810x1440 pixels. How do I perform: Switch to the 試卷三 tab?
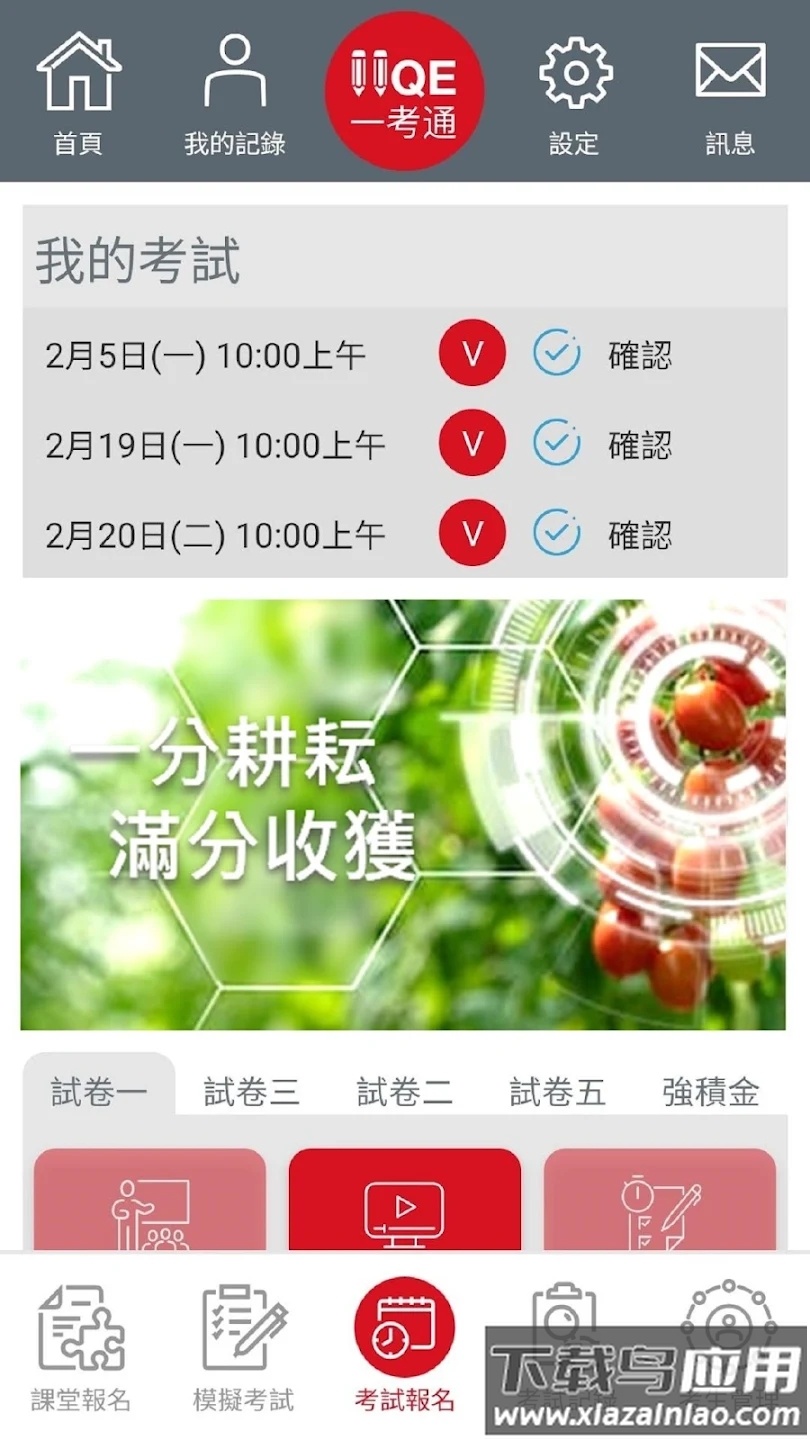pyautogui.click(x=250, y=1092)
